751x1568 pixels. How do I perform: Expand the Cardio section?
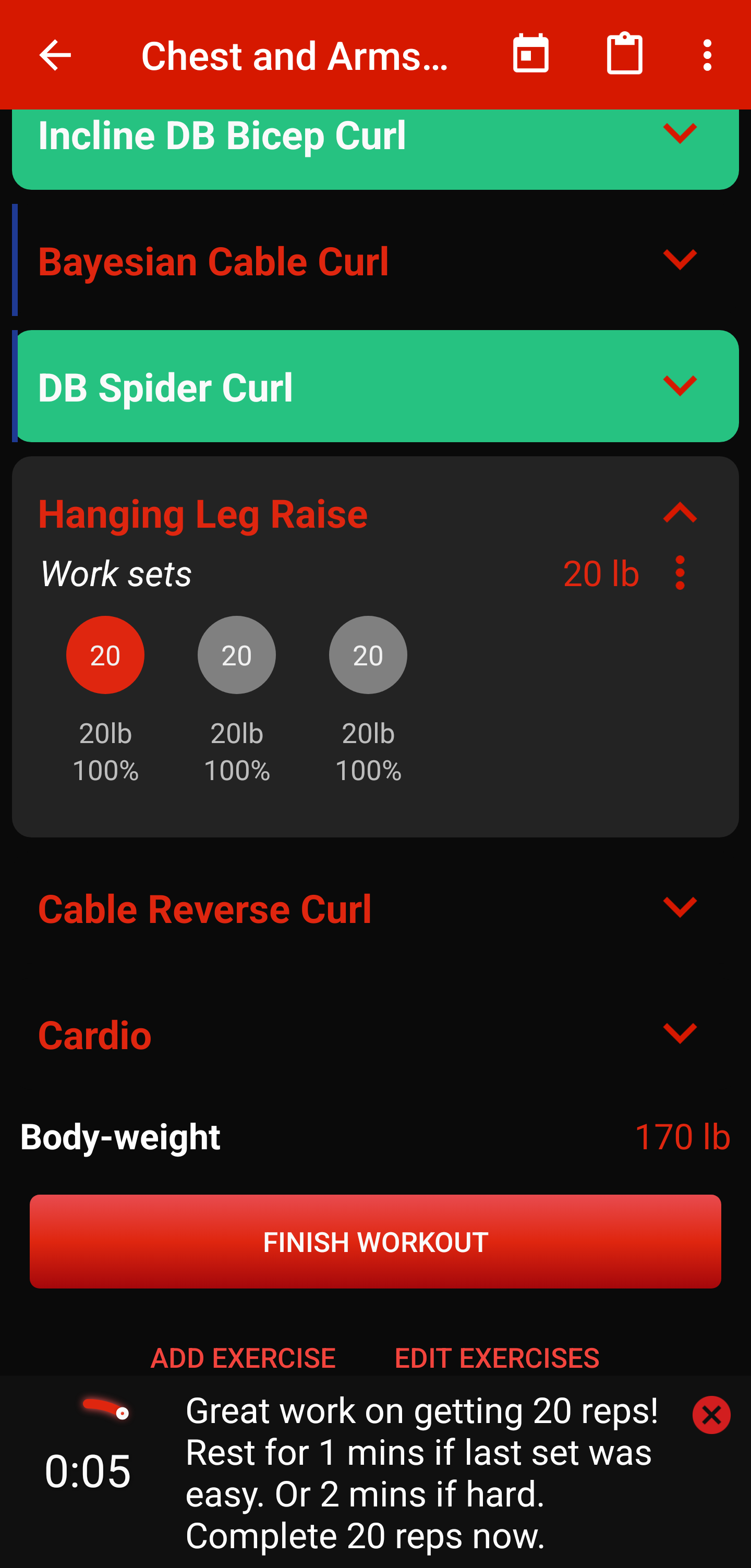tap(679, 1034)
